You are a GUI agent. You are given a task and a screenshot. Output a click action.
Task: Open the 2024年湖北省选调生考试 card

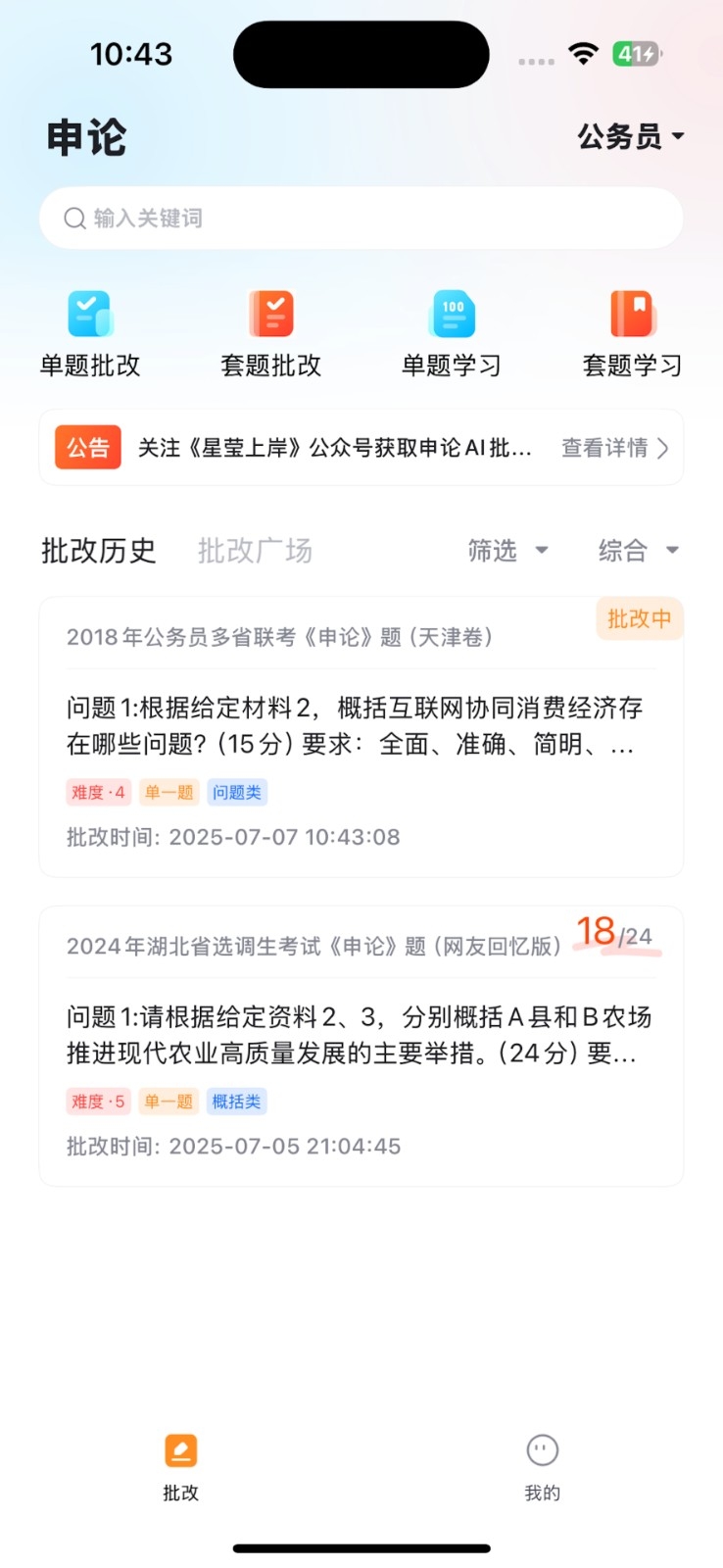[361, 1047]
